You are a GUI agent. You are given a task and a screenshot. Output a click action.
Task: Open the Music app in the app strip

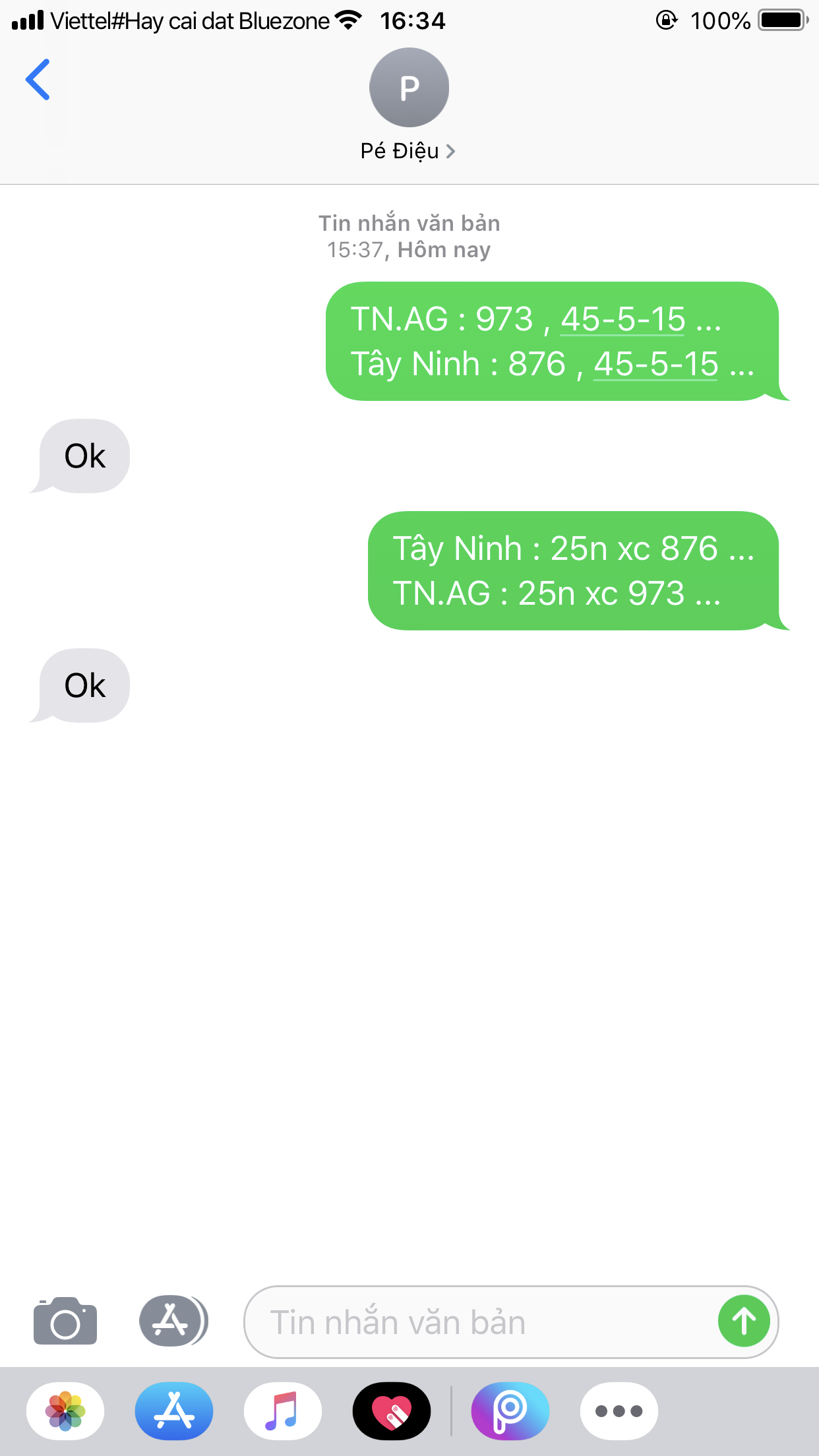click(x=283, y=1411)
